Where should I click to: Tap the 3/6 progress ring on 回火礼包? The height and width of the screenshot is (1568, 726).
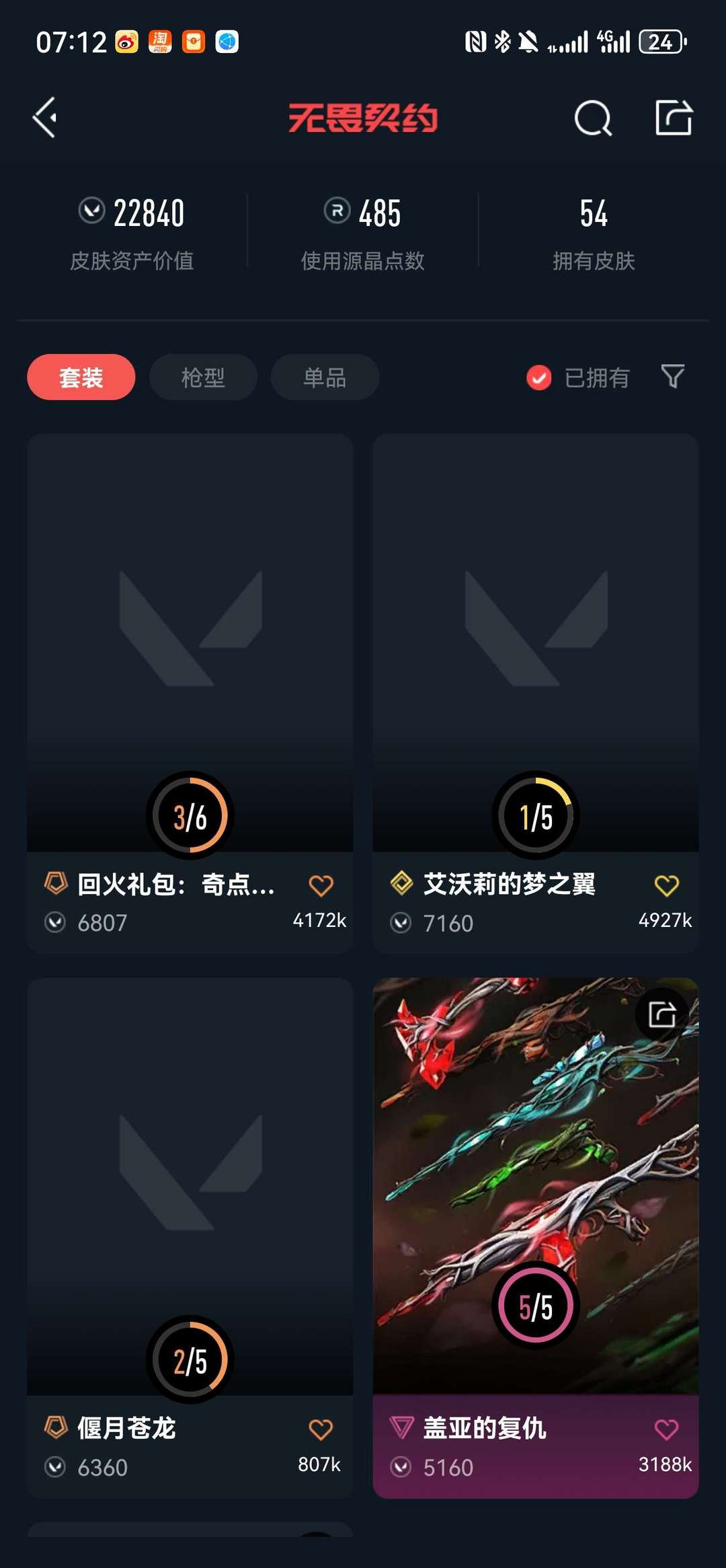pos(190,815)
